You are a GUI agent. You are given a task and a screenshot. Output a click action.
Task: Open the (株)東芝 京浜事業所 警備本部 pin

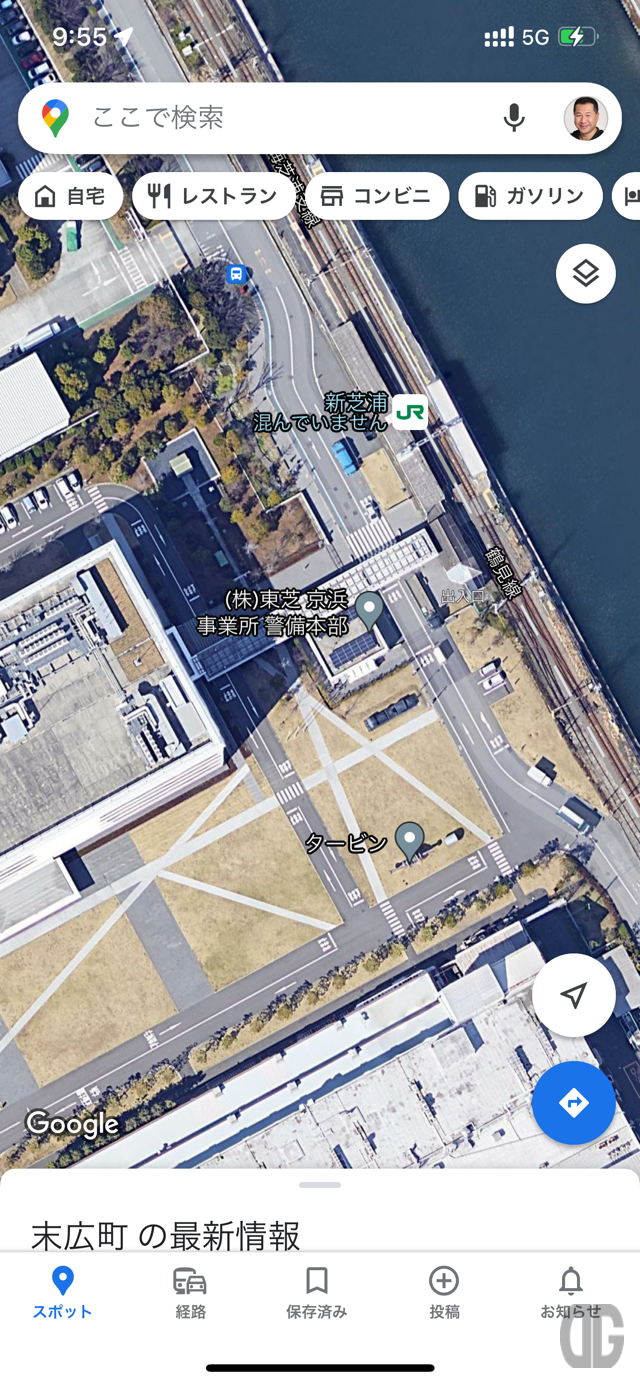click(370, 609)
